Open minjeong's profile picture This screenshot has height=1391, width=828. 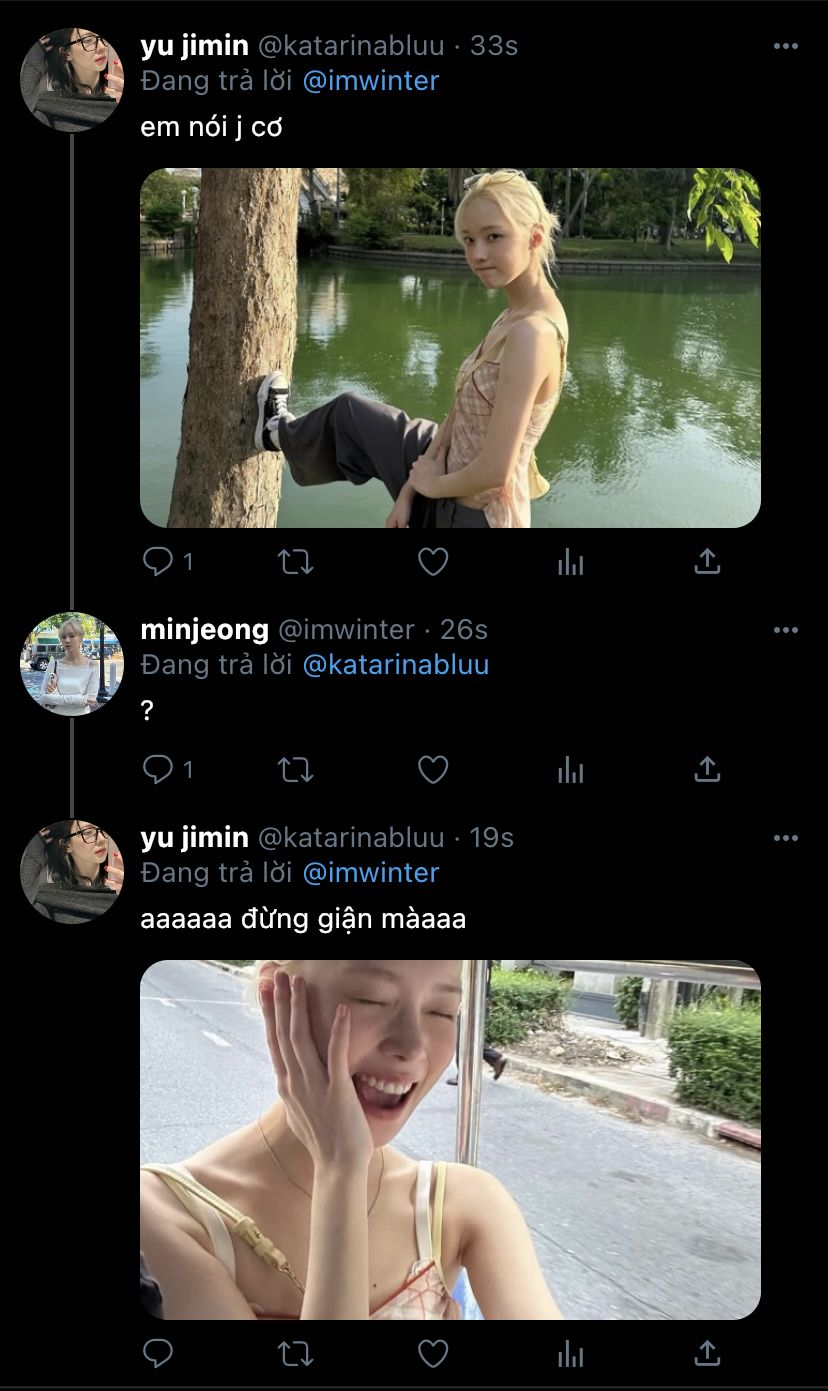tap(71, 663)
